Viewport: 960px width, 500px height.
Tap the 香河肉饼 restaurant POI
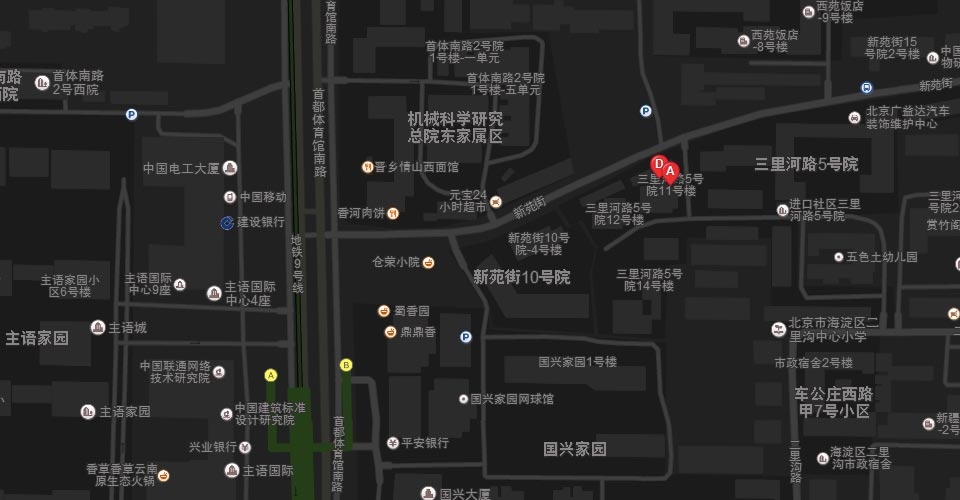pos(393,213)
